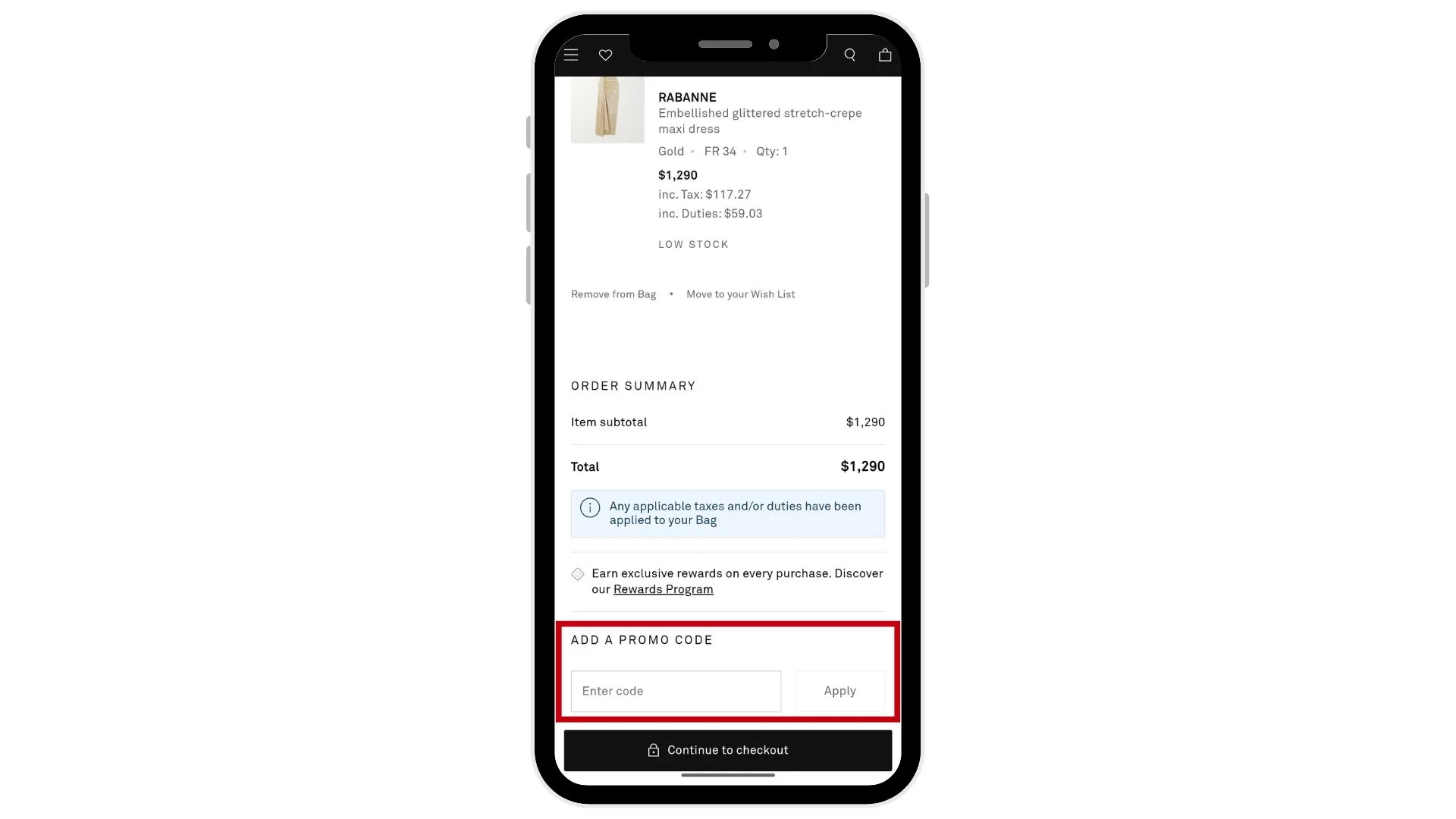Continue to checkout
1456x819 pixels.
point(727,750)
